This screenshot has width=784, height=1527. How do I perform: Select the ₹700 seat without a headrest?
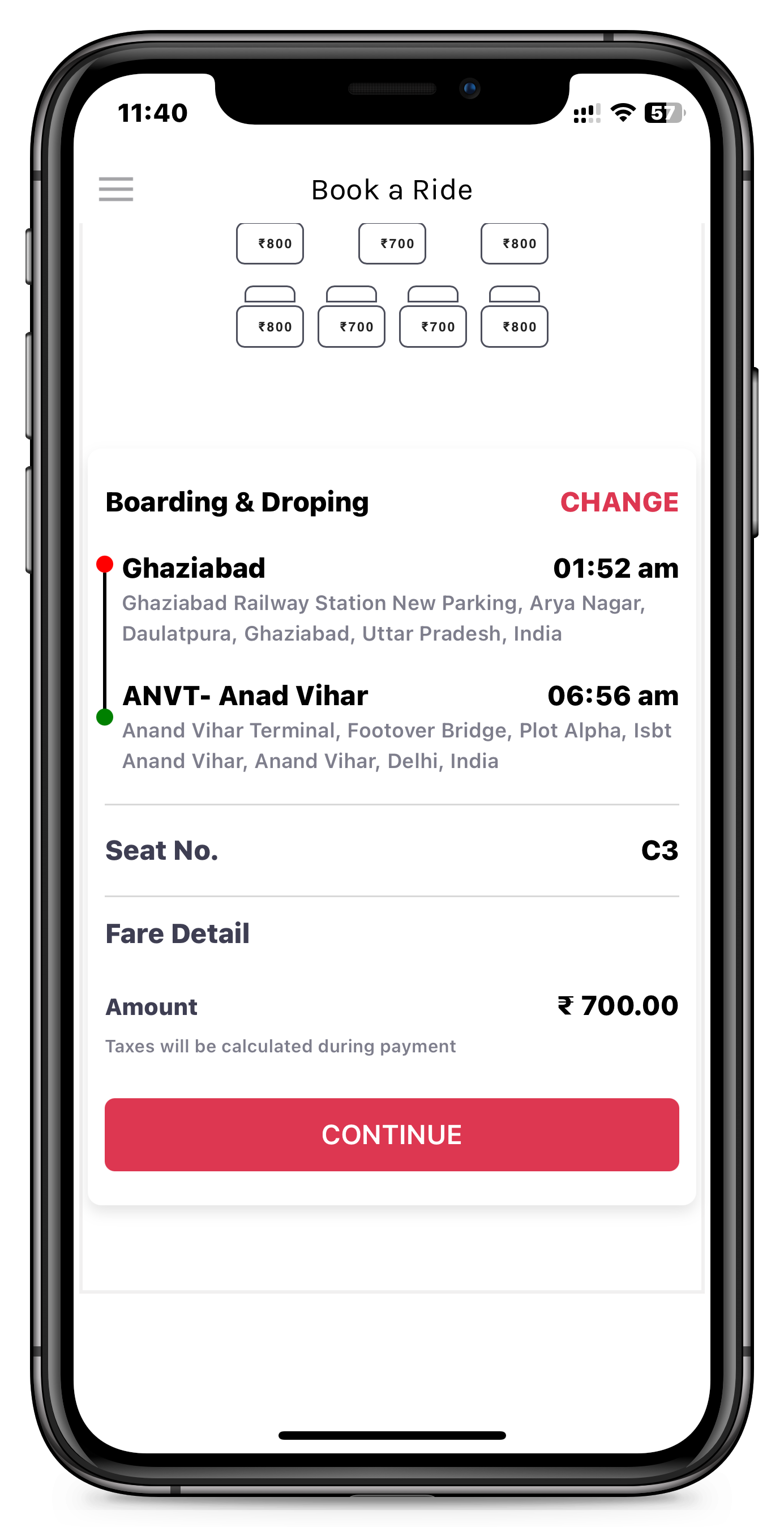392,243
